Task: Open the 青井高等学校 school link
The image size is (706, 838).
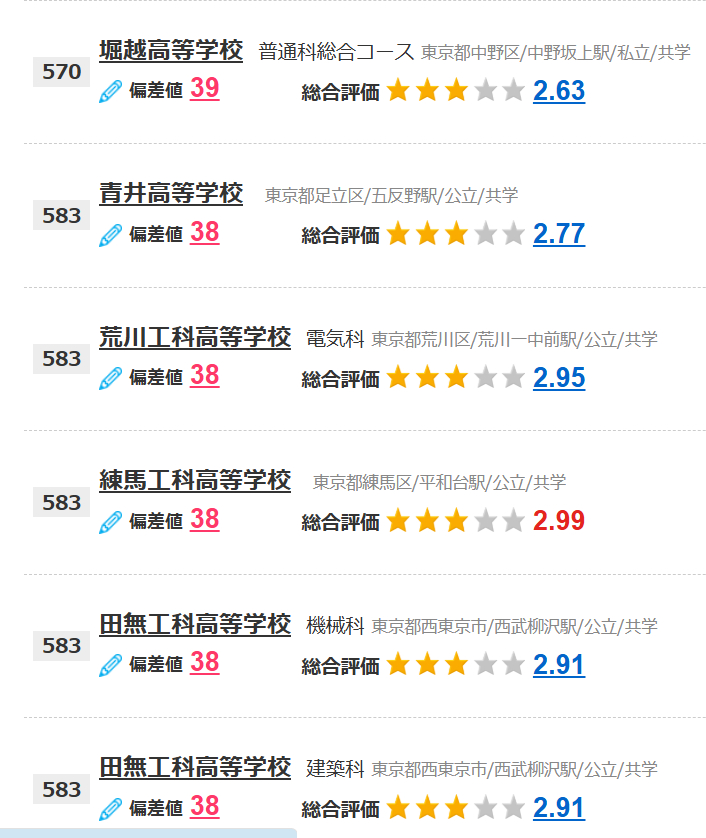Action: click(x=170, y=193)
